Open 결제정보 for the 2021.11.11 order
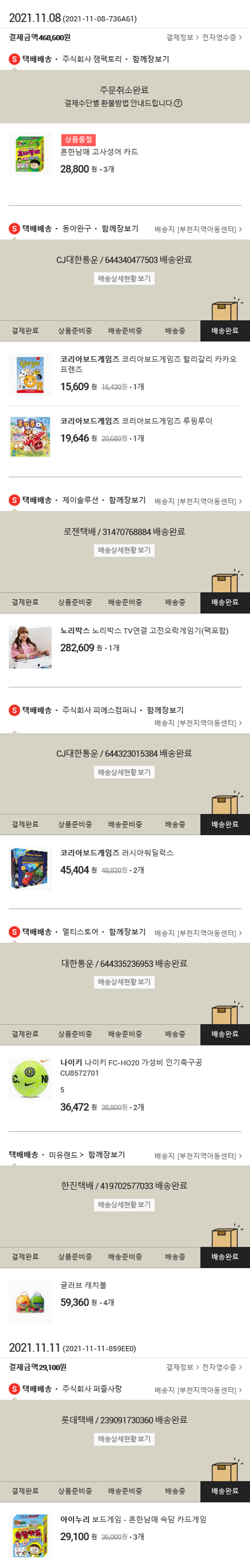The image size is (250, 1568). 181,1367
